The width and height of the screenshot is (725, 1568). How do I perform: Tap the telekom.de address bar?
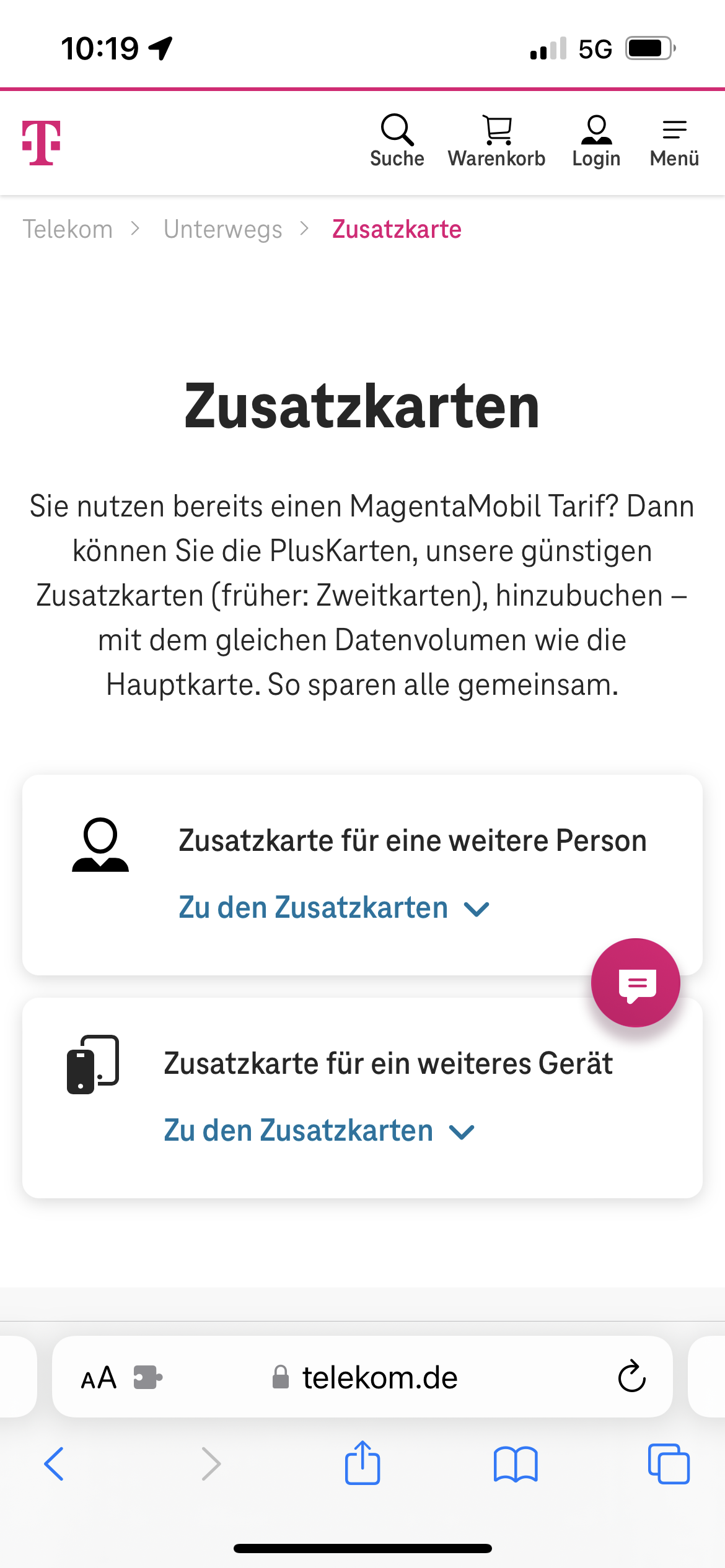click(379, 1378)
